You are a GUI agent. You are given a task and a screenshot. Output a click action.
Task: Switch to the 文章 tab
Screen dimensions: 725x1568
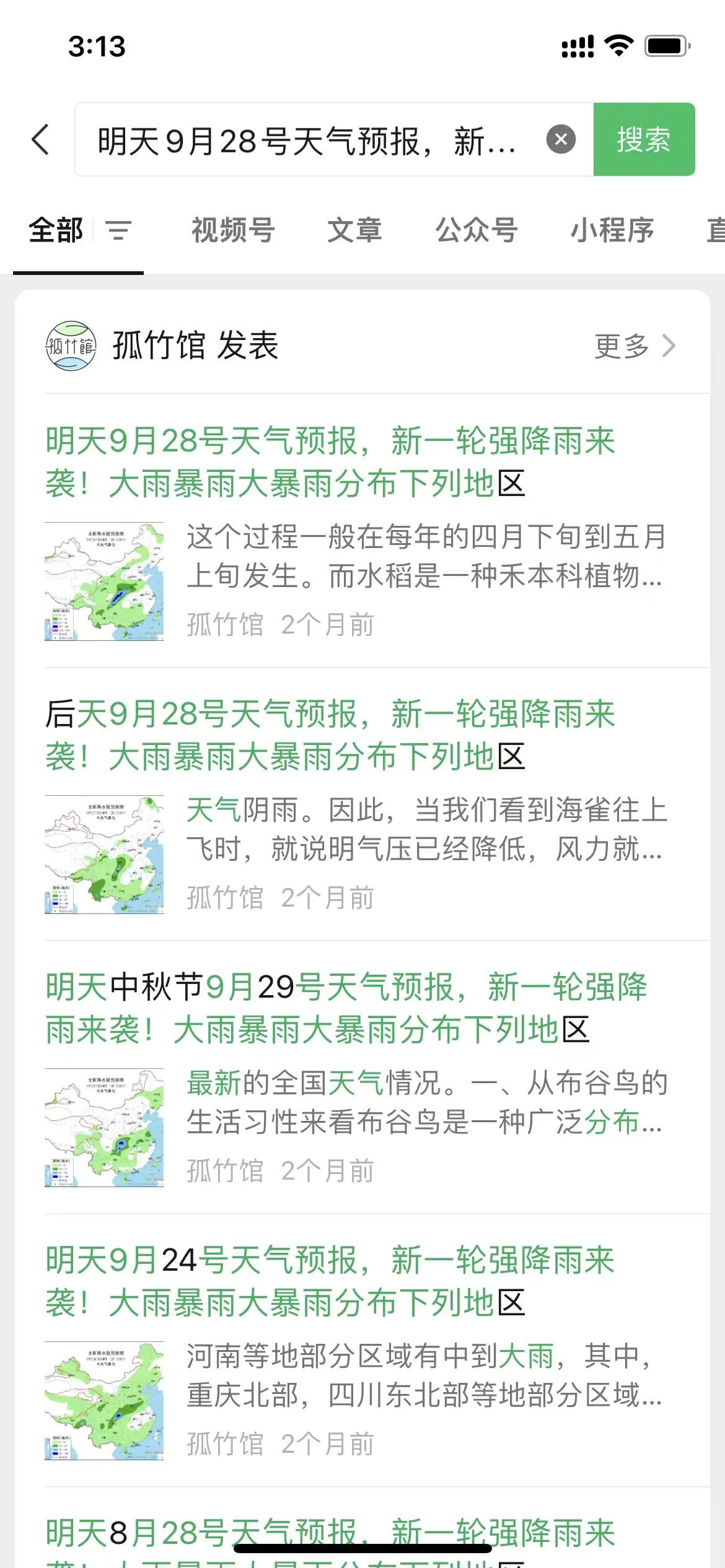coord(354,230)
